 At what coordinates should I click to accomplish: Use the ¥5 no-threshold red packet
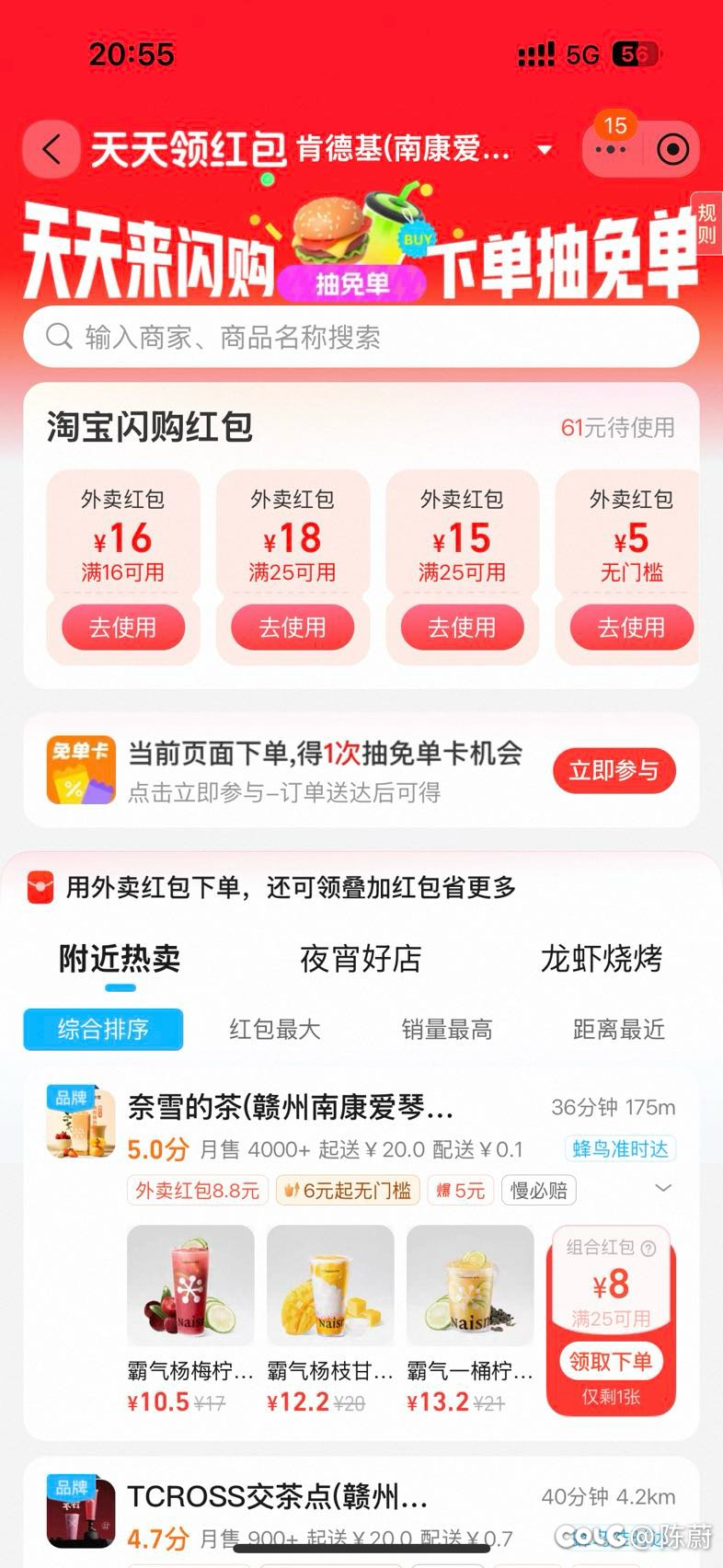[x=632, y=628]
